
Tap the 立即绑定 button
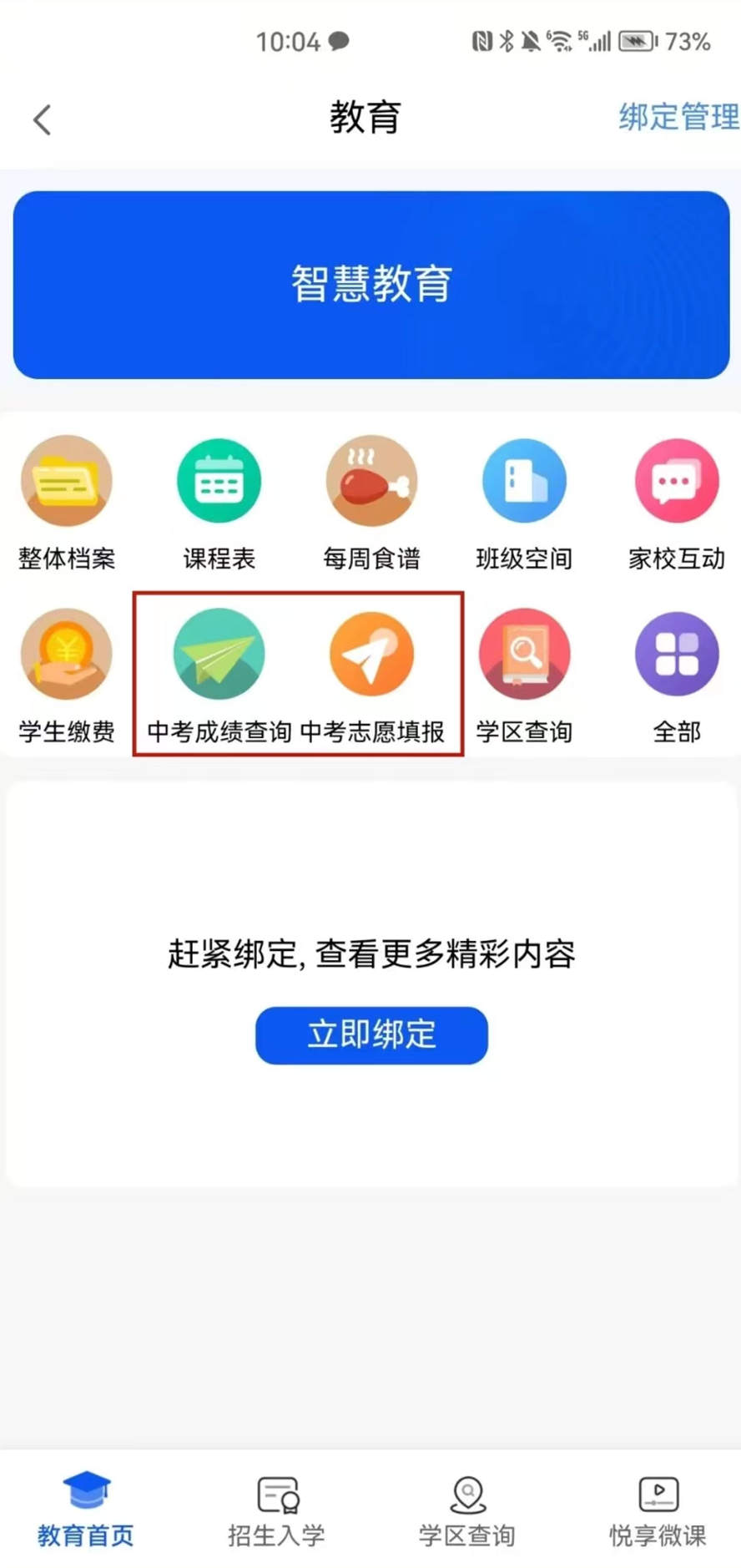pos(371,1034)
